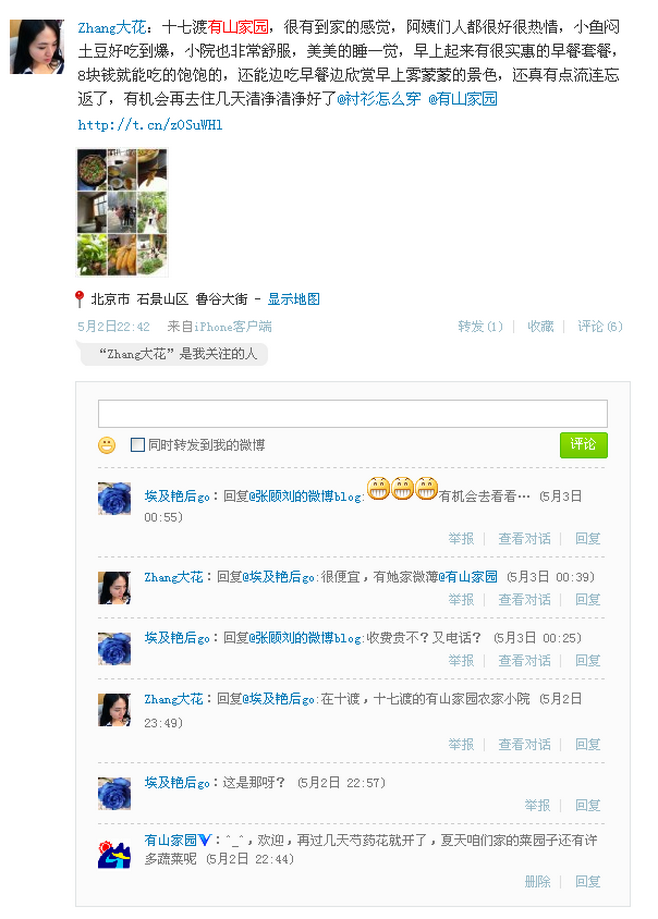658x919 pixels.
Task: Open the t.cn short link
Action: pyautogui.click(x=149, y=126)
